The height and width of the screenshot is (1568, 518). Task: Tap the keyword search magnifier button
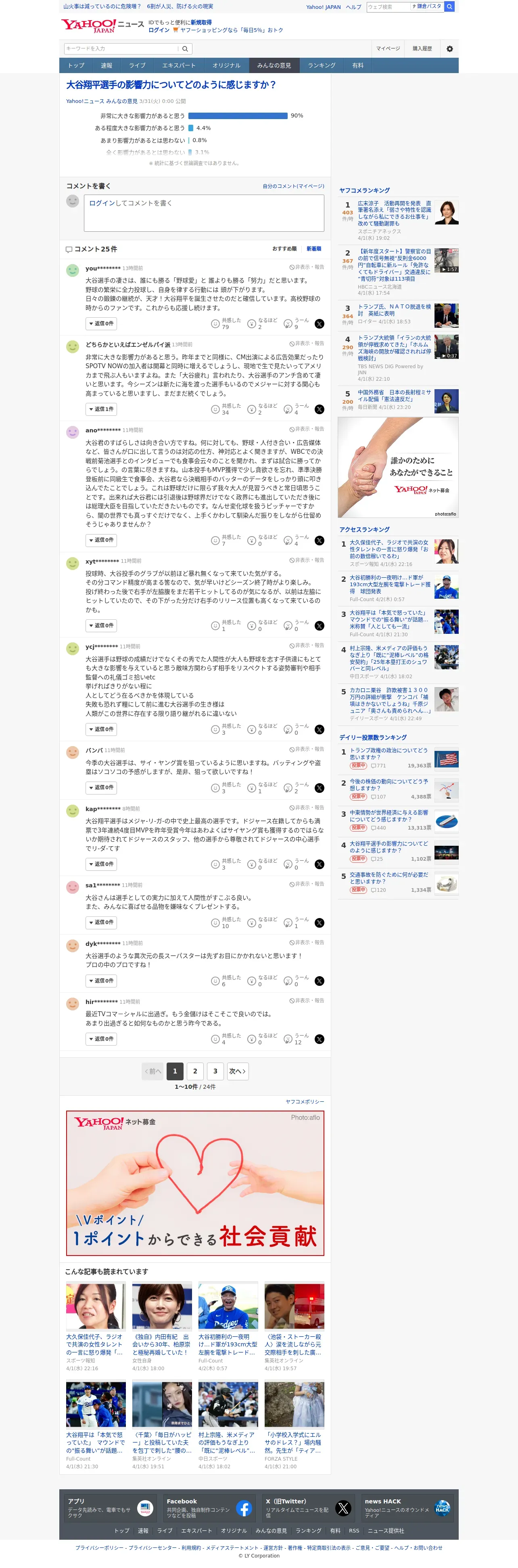[x=186, y=49]
